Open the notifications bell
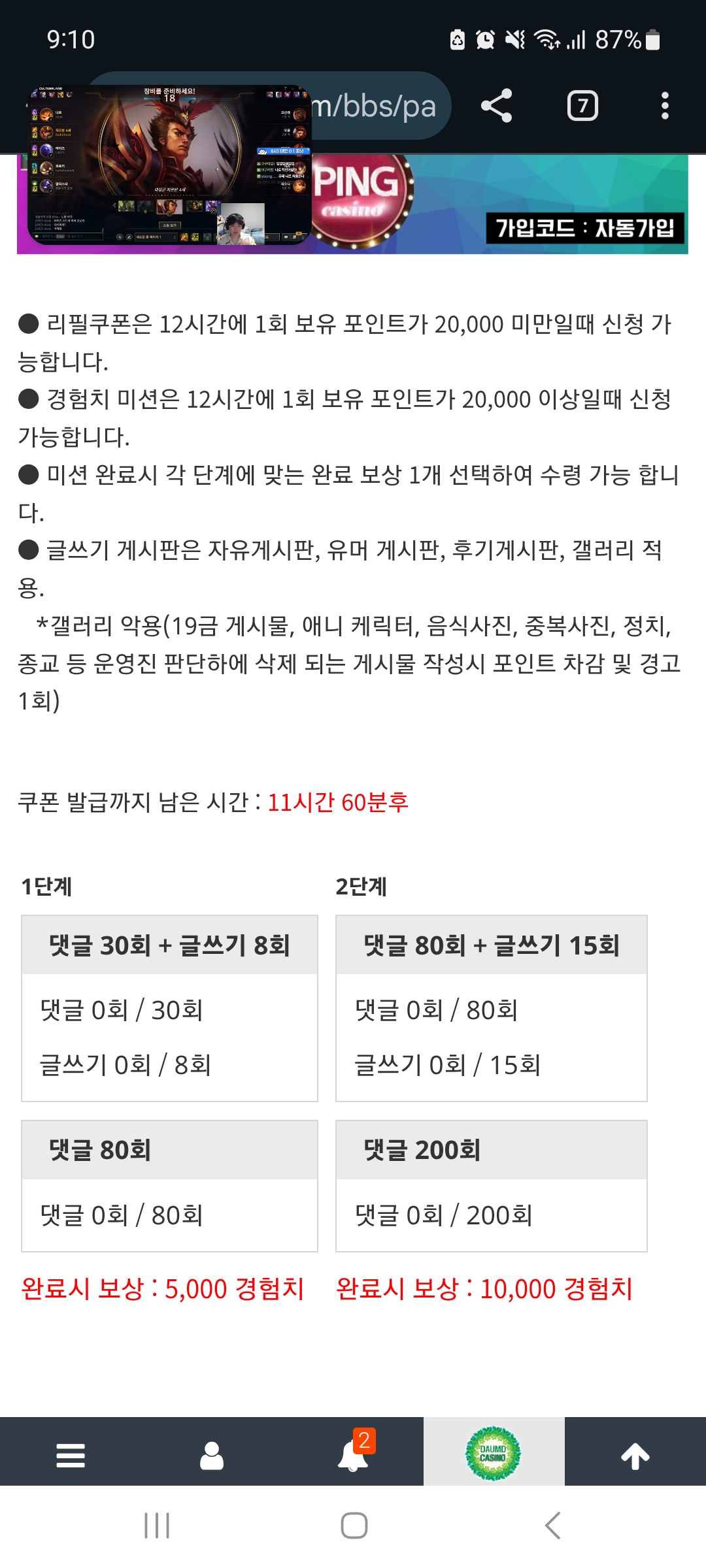 pos(353,1456)
